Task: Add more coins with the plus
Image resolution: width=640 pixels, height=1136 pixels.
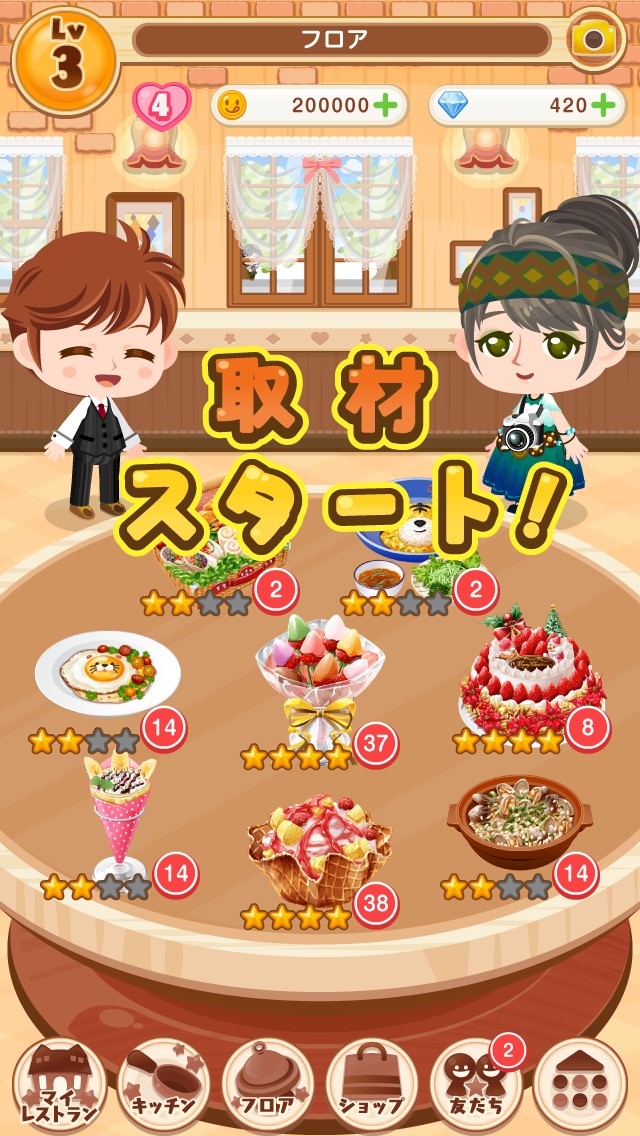Action: [x=386, y=106]
